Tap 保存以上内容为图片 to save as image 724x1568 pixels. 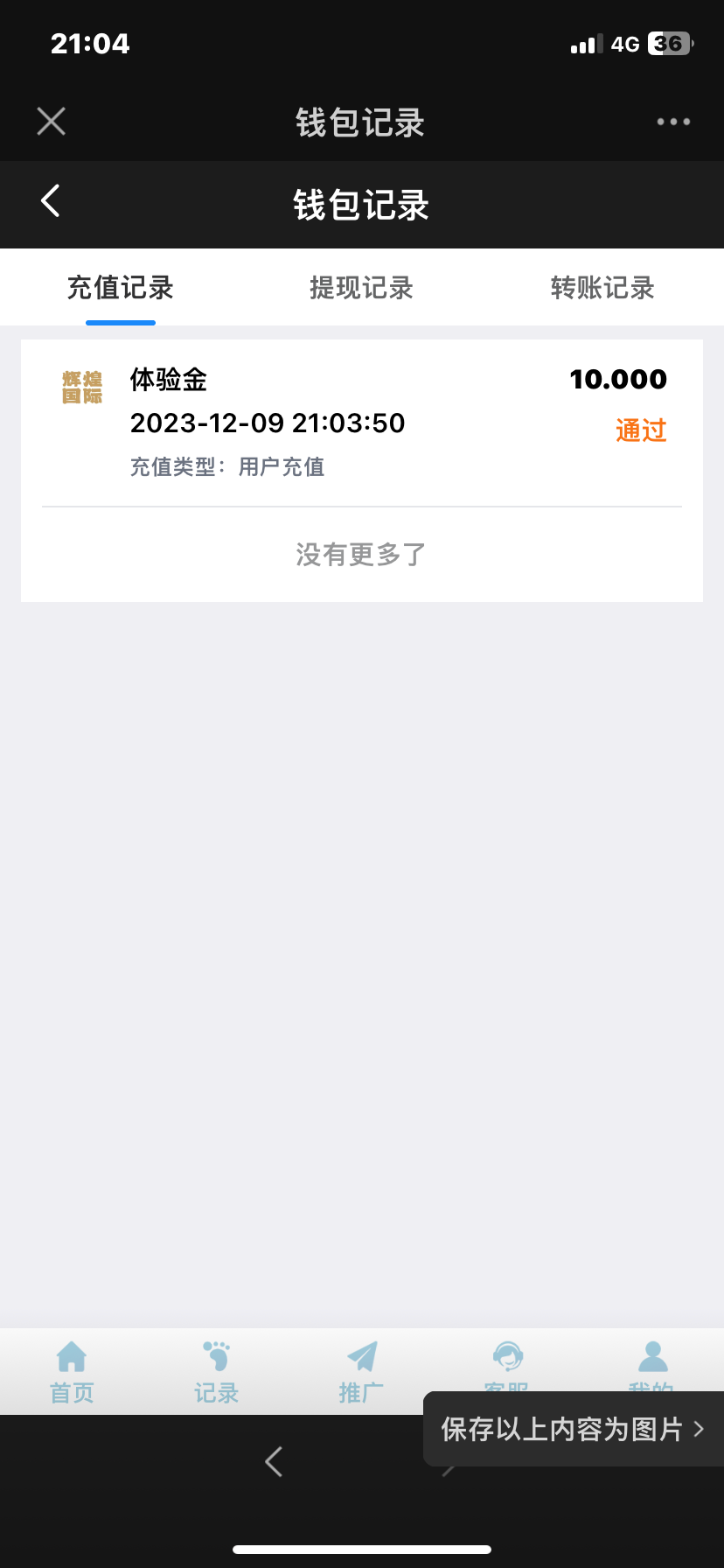click(x=558, y=1429)
